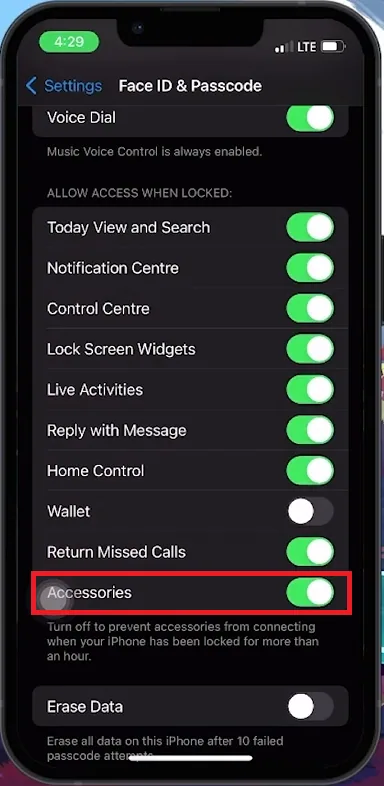Toggle the Reply with Message switch
The height and width of the screenshot is (786, 384).
(x=310, y=431)
